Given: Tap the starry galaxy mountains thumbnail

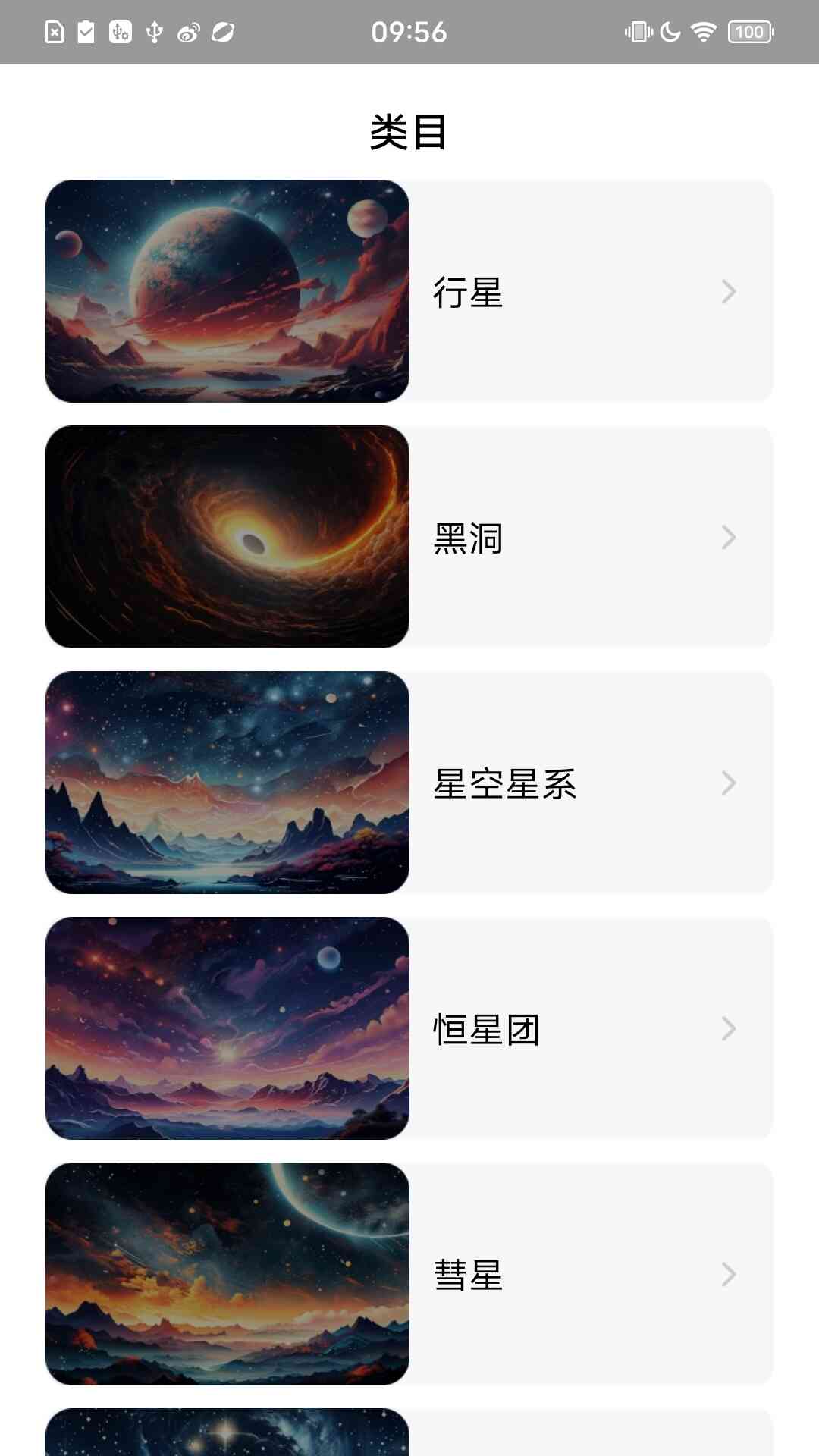Looking at the screenshot, I should click(x=227, y=783).
